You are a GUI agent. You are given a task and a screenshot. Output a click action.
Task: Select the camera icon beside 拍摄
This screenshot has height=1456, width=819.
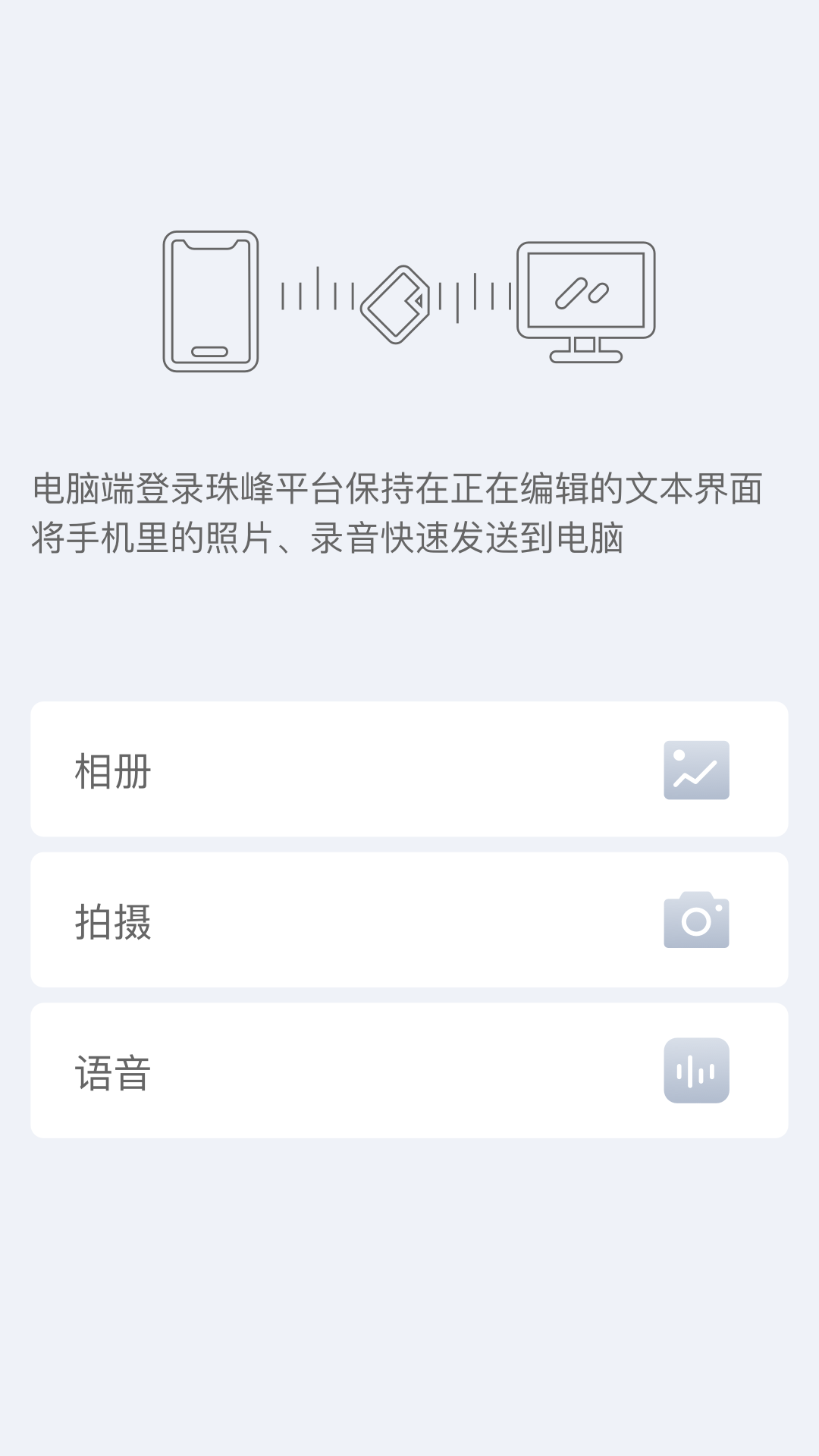pos(695,920)
